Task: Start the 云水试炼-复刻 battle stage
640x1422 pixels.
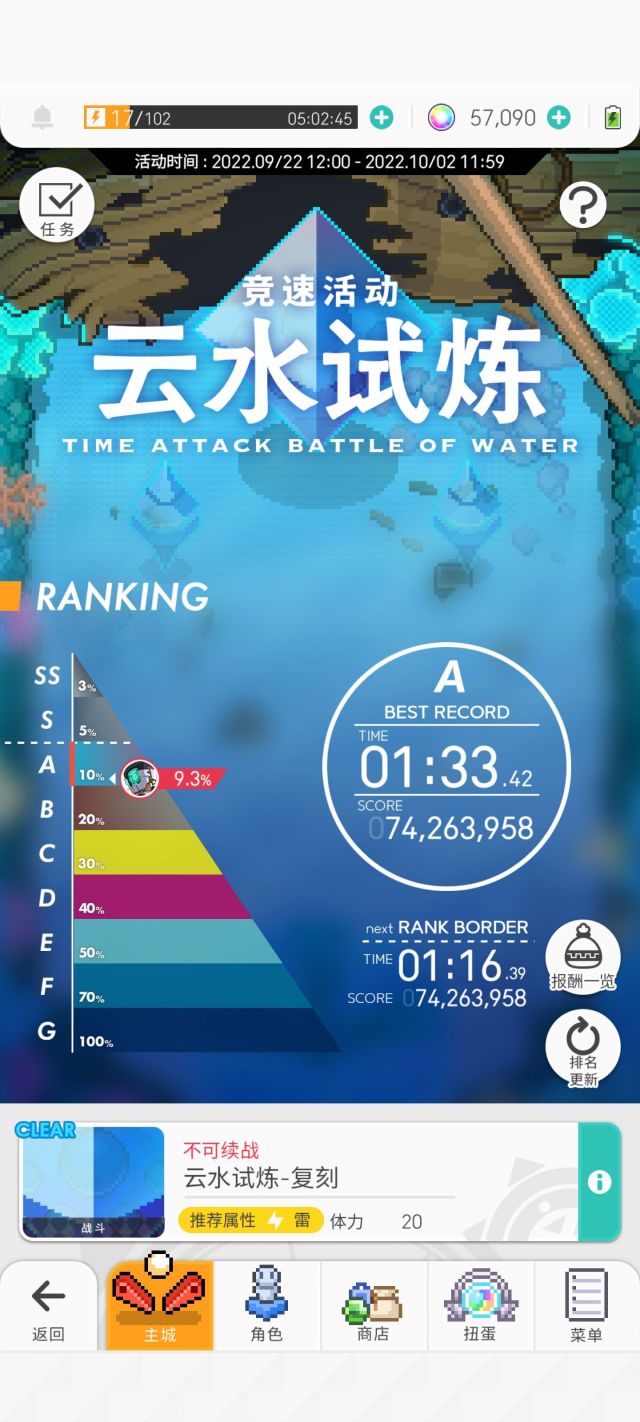Action: point(300,1180)
